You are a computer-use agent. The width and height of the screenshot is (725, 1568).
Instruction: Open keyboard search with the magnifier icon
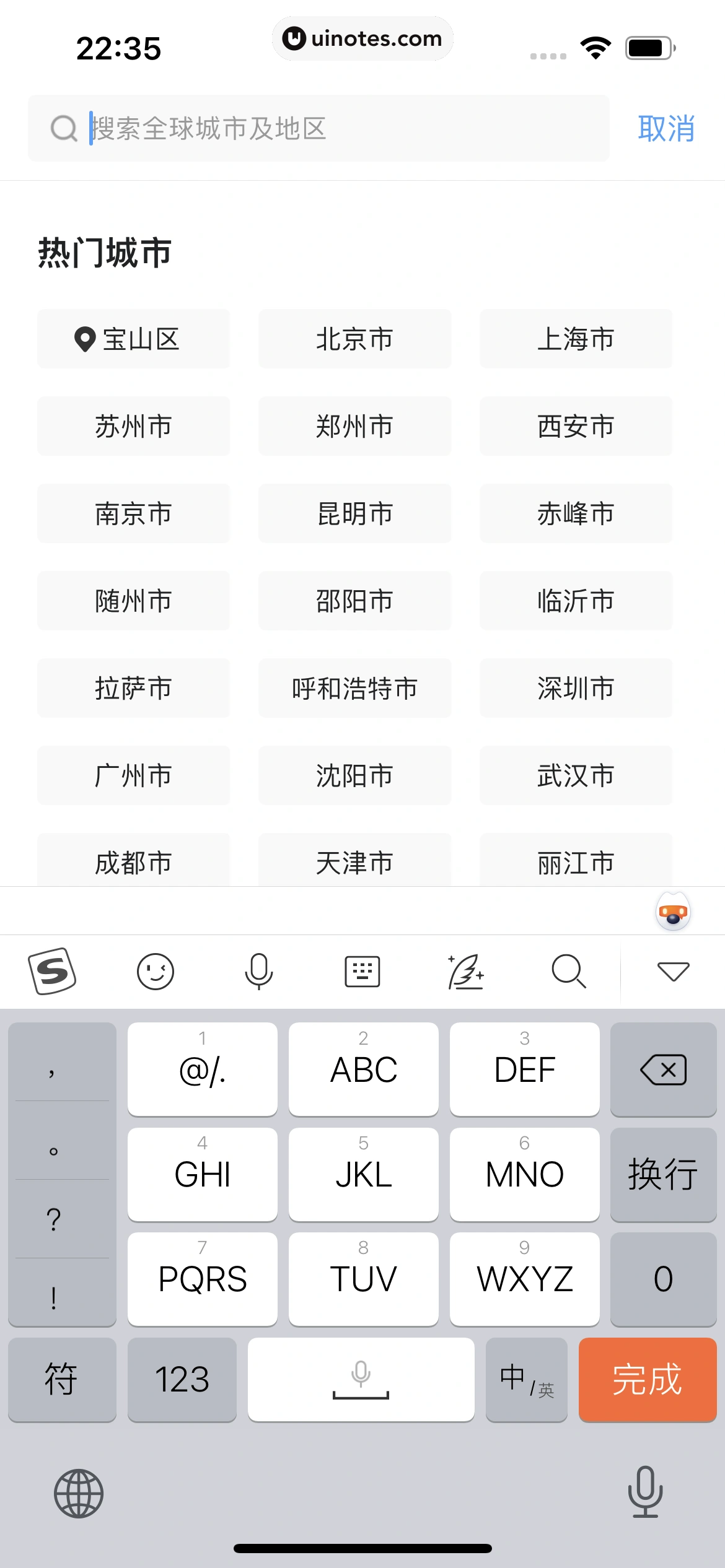pos(569,971)
